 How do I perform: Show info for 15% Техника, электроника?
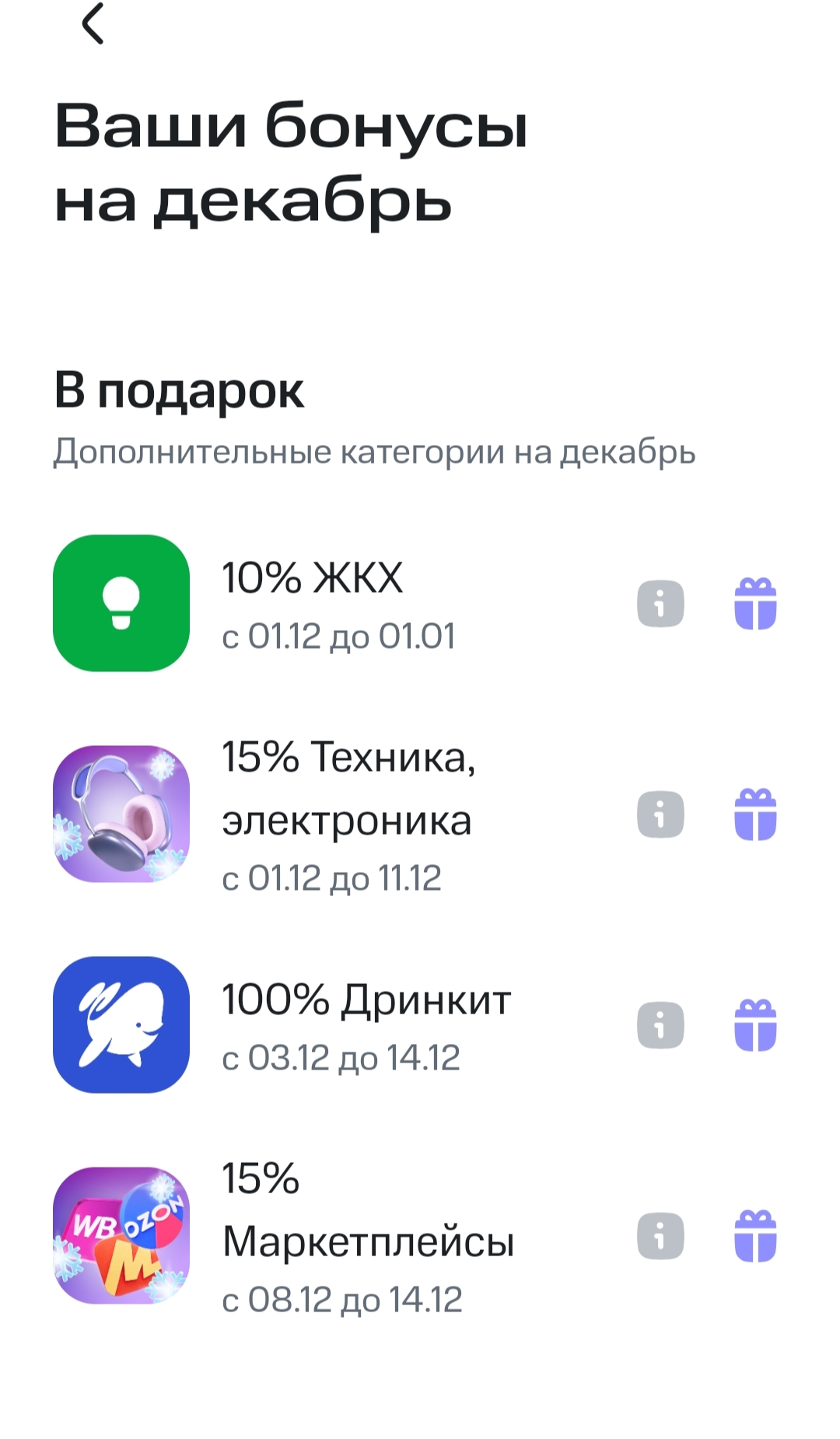click(x=660, y=814)
